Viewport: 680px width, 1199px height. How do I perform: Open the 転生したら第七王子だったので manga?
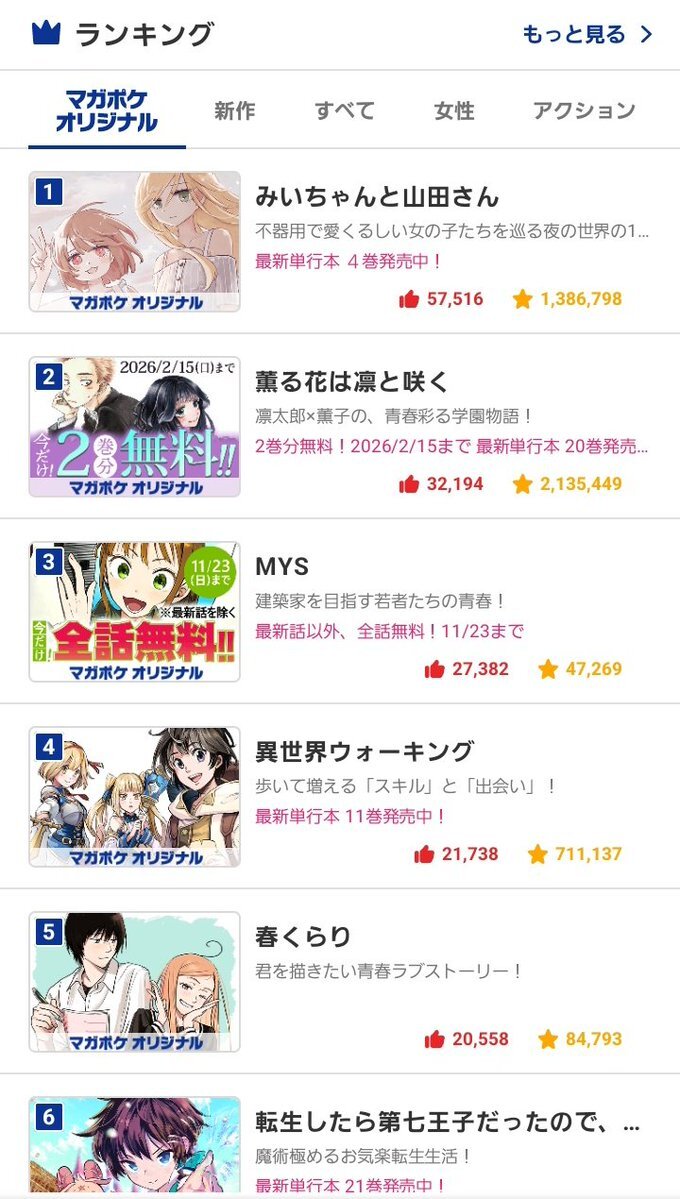[448, 1122]
